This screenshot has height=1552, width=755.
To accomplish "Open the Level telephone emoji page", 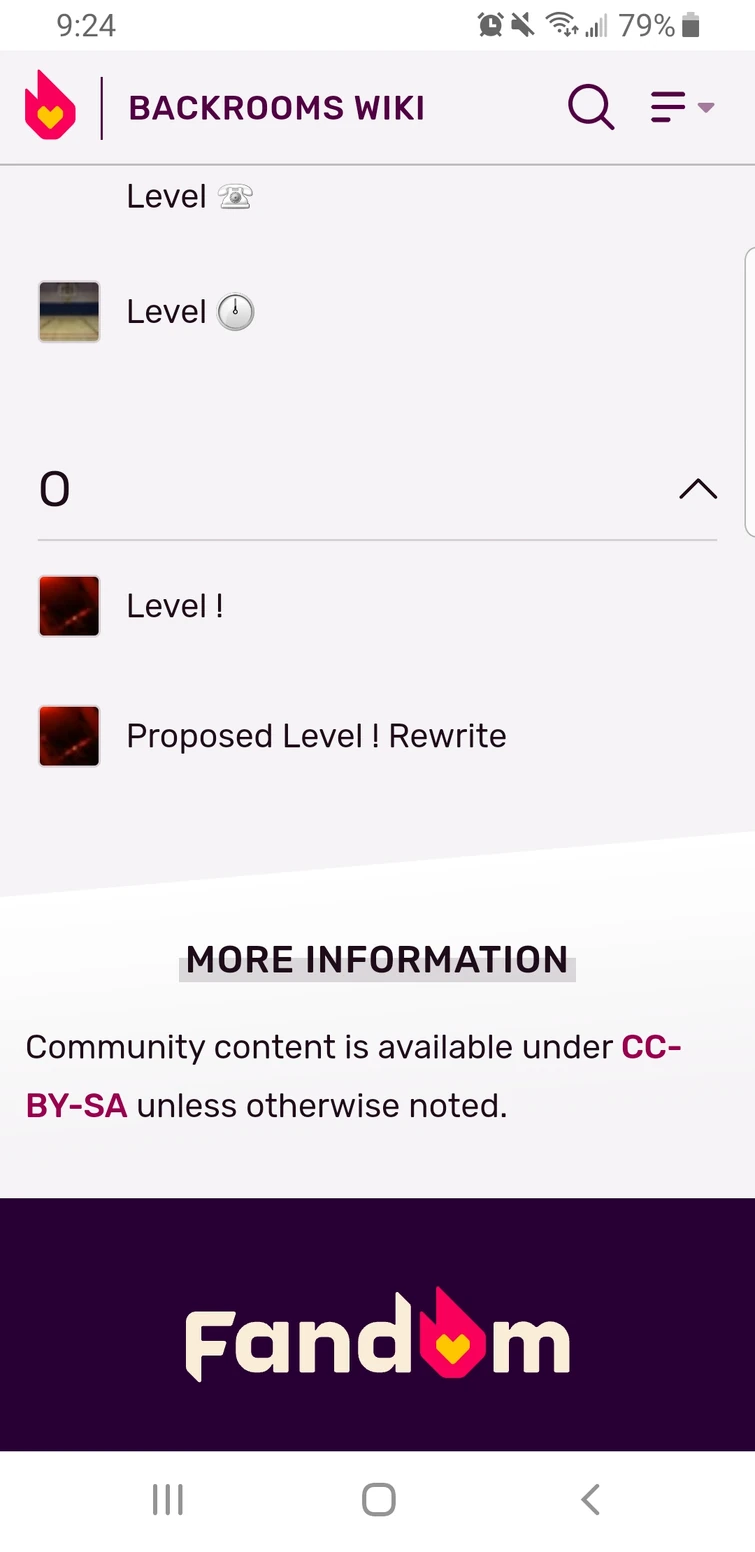I will pos(189,196).
